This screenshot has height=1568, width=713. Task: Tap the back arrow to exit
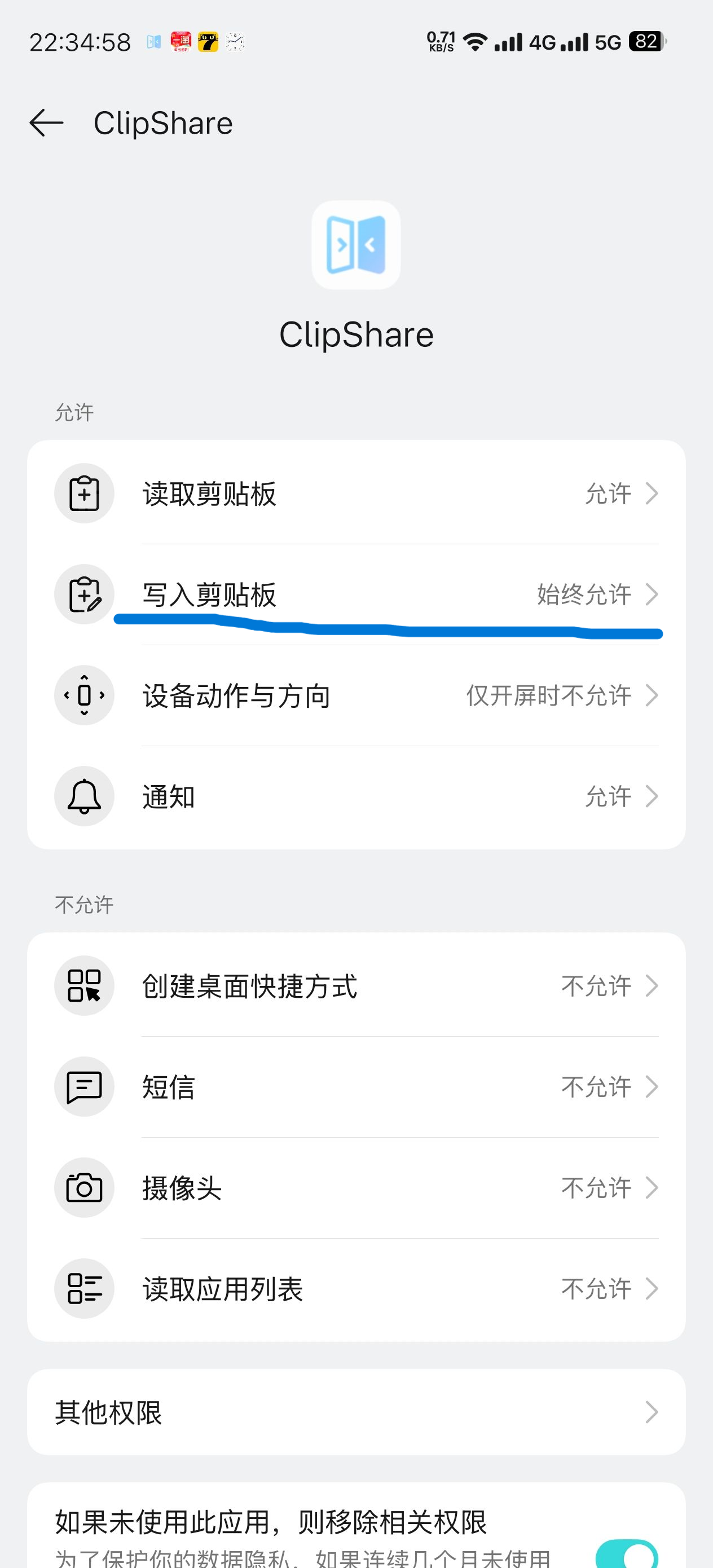(x=46, y=122)
